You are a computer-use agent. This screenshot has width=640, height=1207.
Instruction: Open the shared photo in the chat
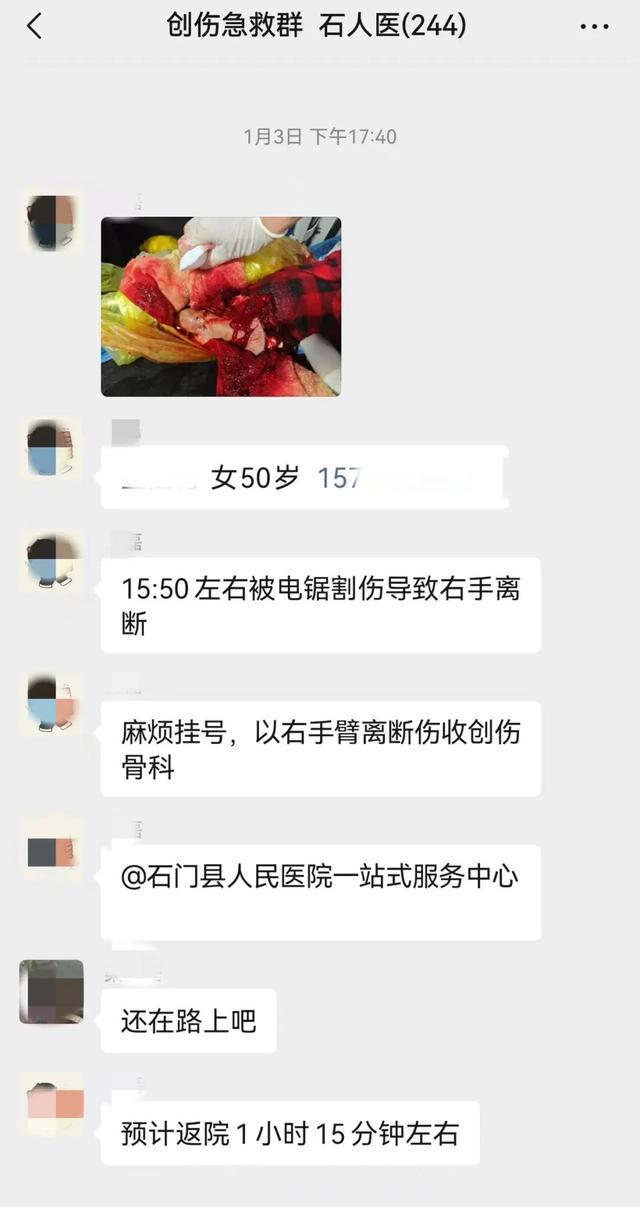click(221, 306)
